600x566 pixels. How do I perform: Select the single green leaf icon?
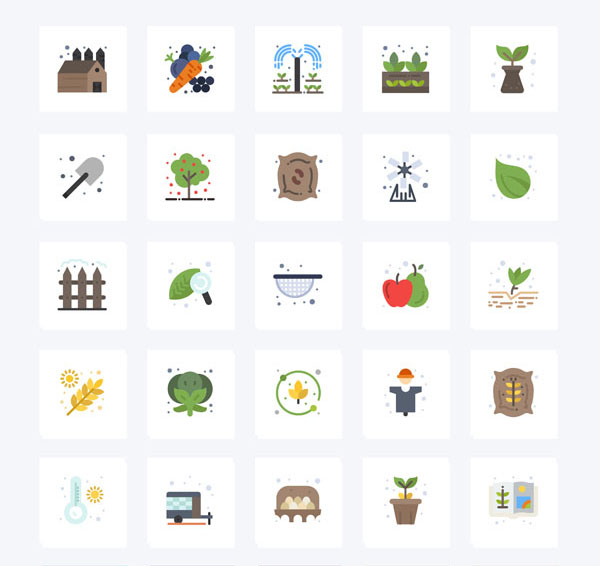pyautogui.click(x=514, y=177)
